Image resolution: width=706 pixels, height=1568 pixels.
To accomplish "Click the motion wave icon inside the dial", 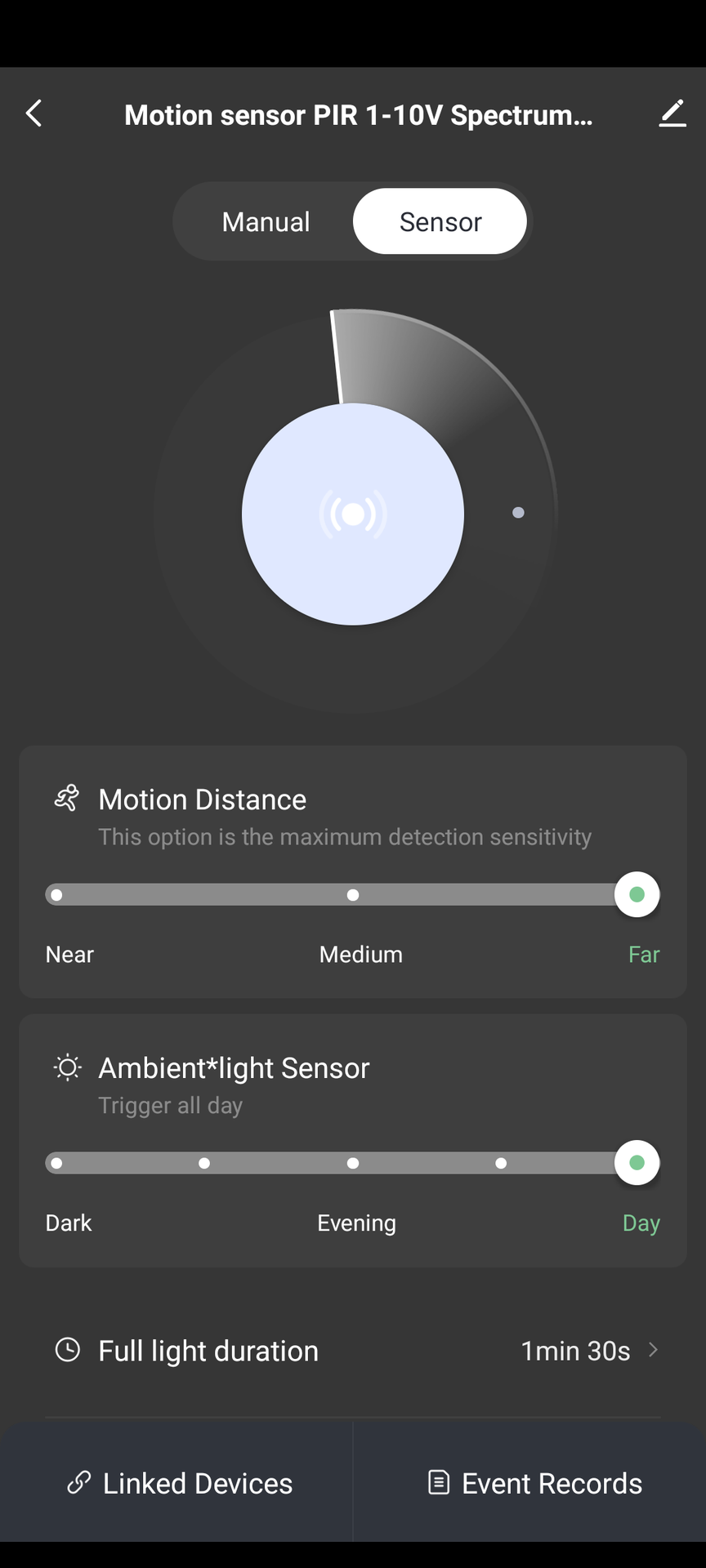I will click(352, 514).
